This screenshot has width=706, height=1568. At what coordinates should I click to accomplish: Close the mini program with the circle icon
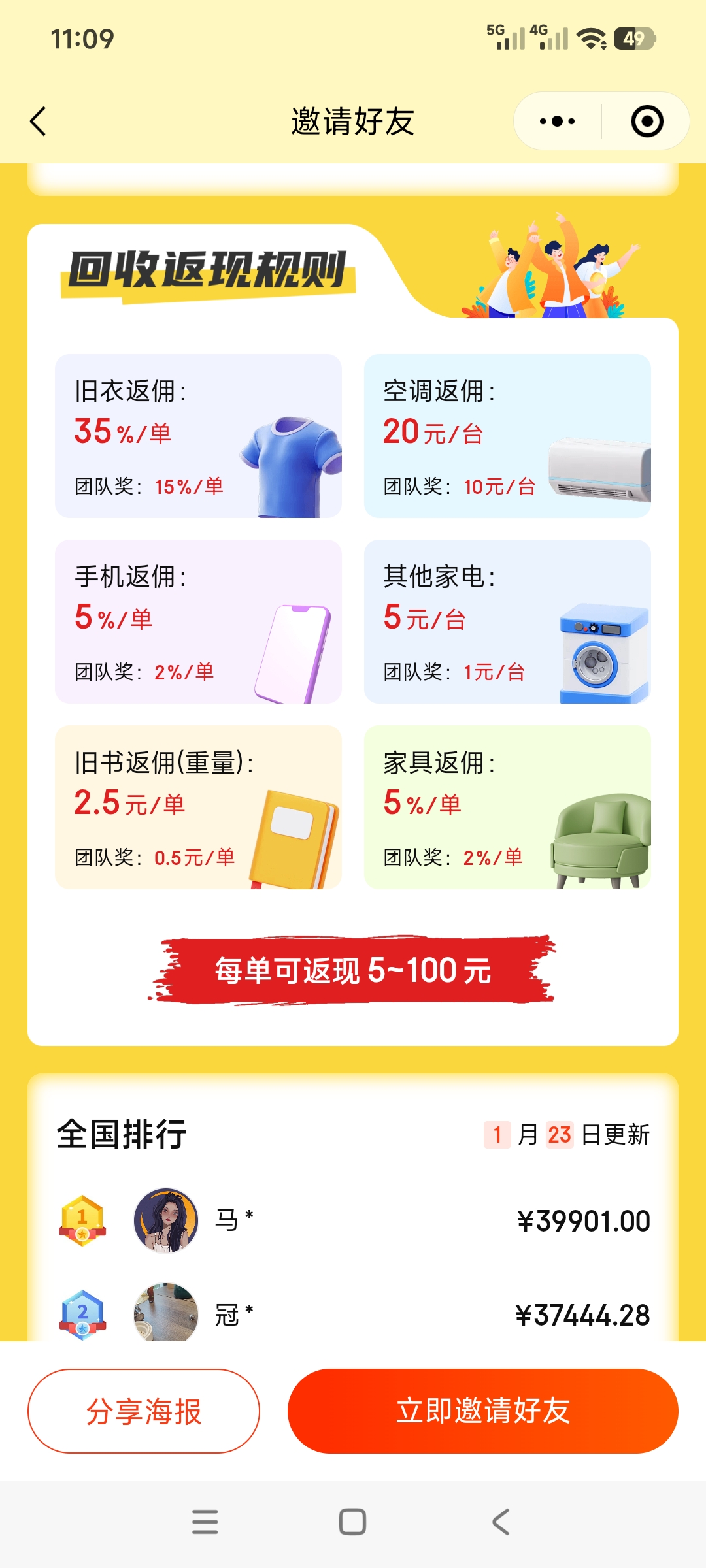(x=647, y=122)
